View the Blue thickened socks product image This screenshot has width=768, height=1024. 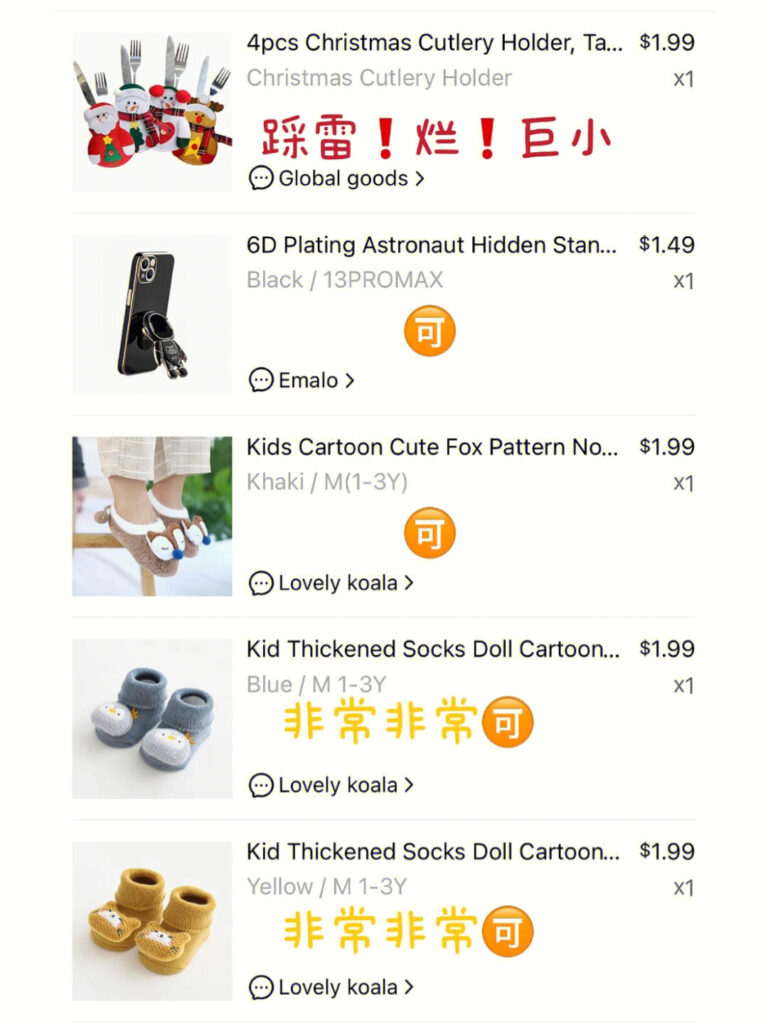tap(152, 718)
